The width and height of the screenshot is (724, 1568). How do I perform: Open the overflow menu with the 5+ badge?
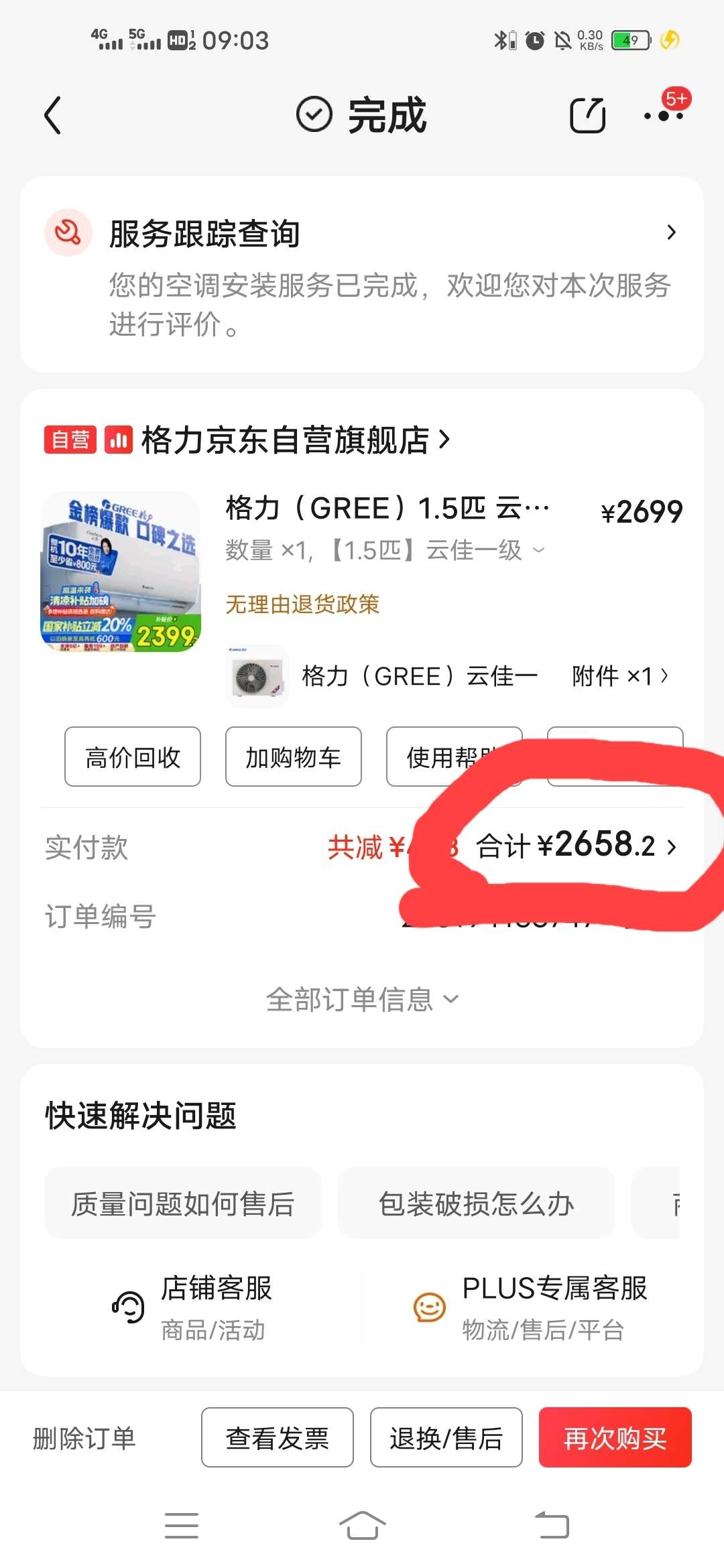(x=664, y=115)
